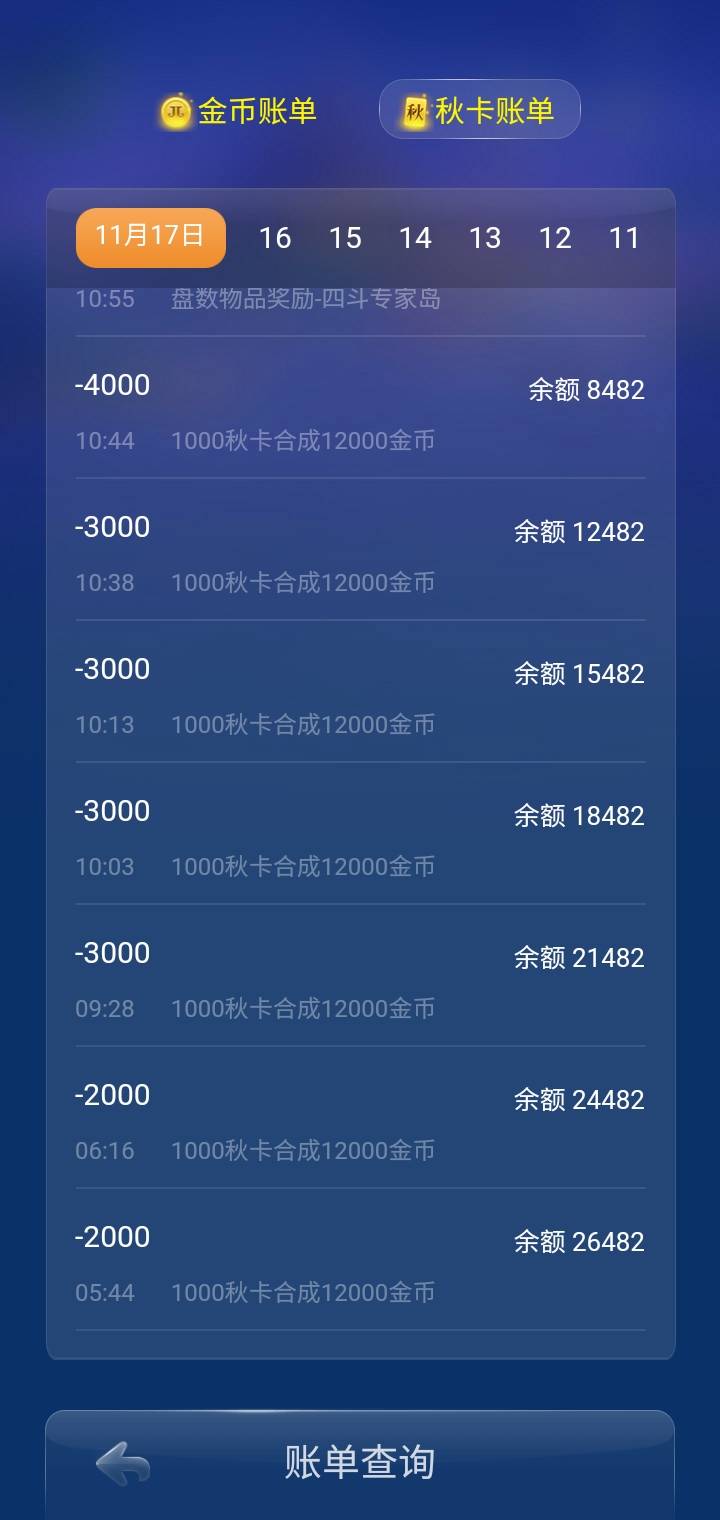Select date 12 in the date bar

(x=557, y=239)
